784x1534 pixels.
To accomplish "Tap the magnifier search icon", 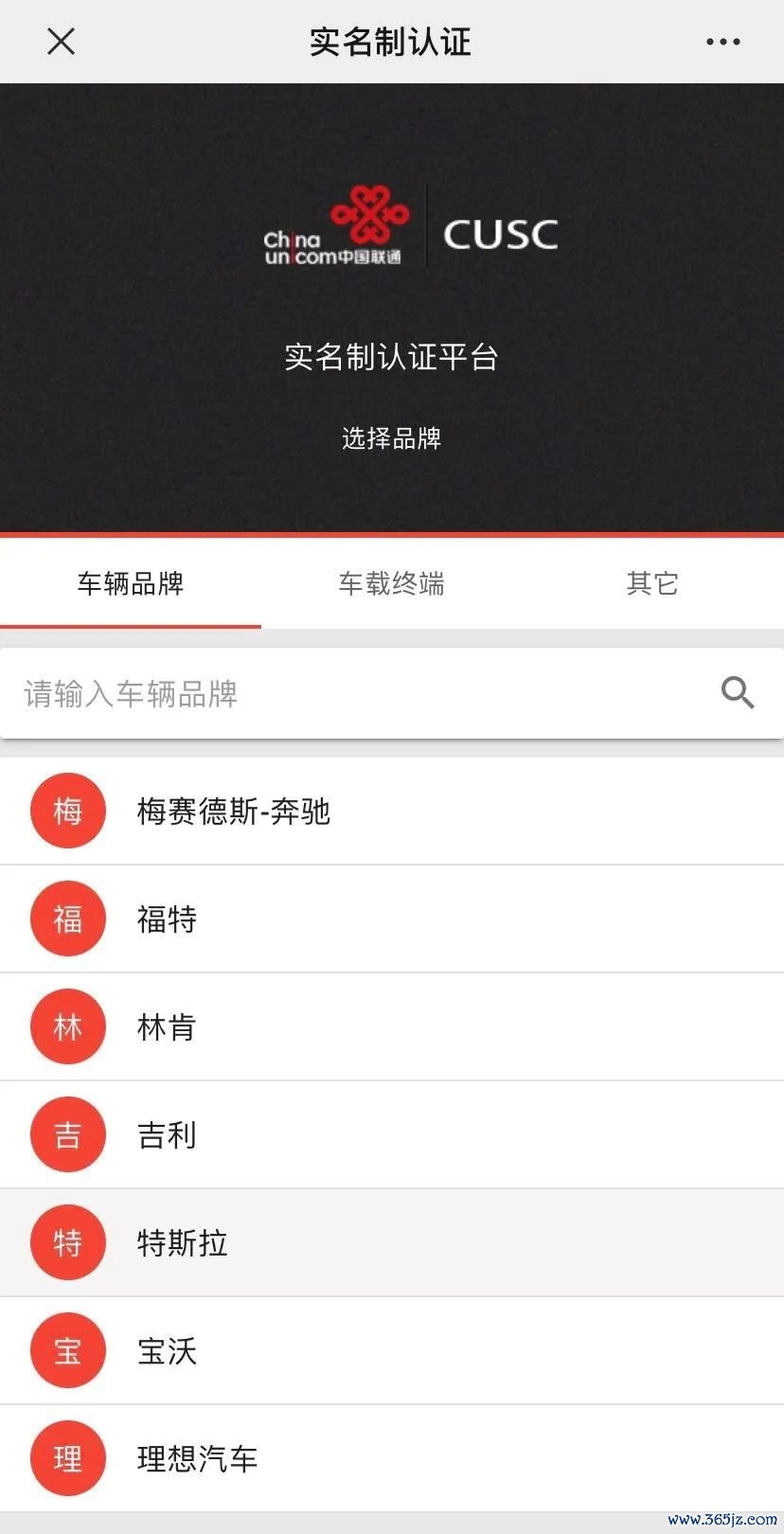I will click(x=738, y=693).
